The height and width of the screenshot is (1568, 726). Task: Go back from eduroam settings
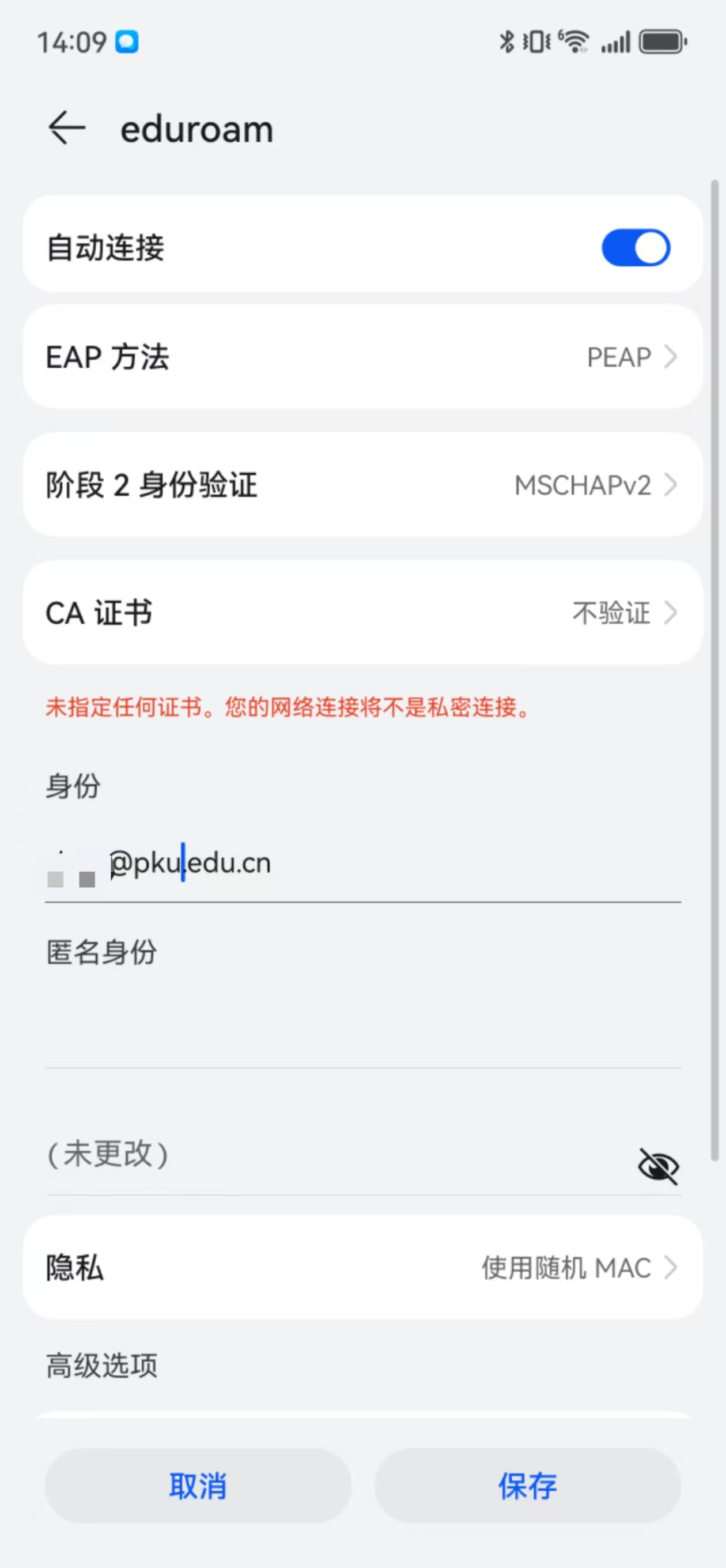(66, 129)
